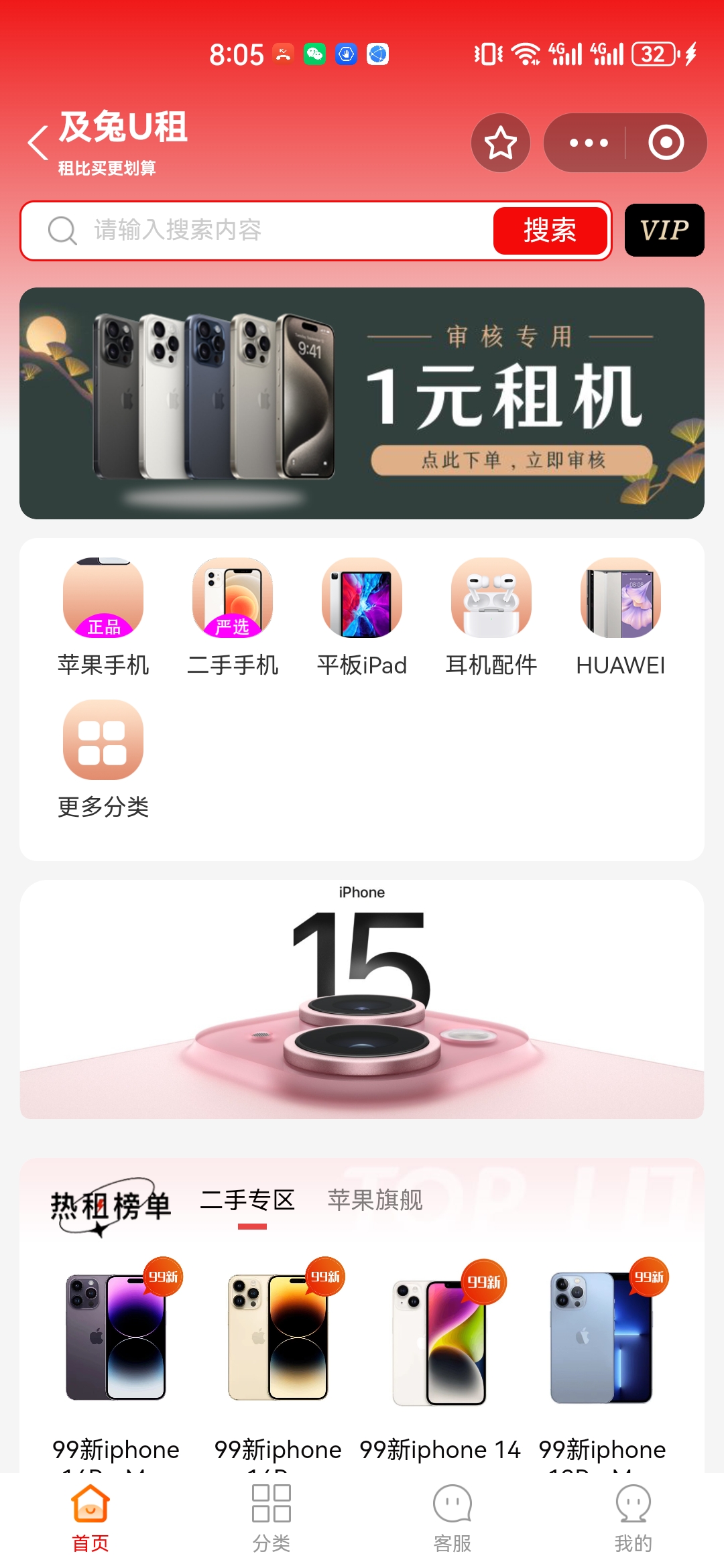Image resolution: width=724 pixels, height=1568 pixels.
Task: Open the three-dot overflow menu
Action: coord(588,143)
